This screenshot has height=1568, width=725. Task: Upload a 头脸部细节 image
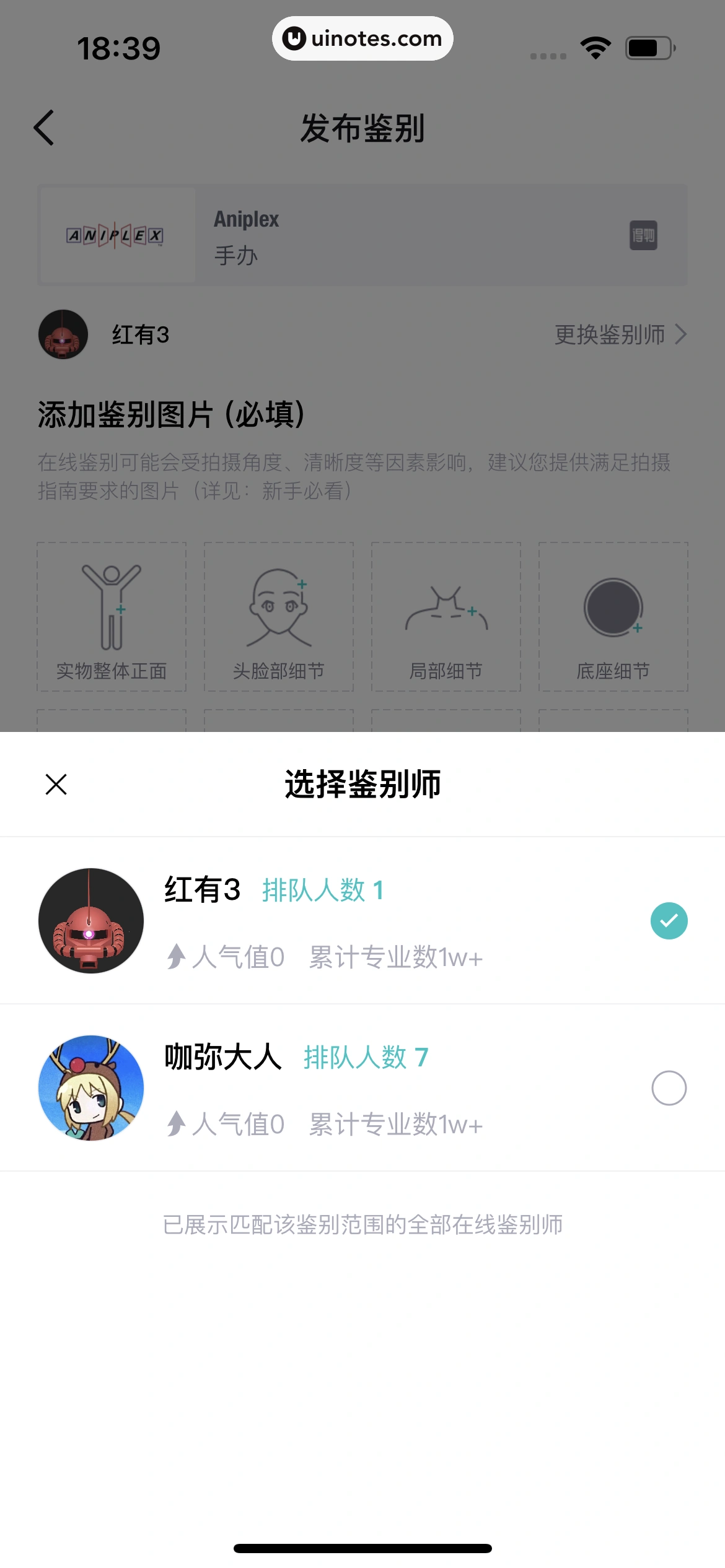coord(278,616)
